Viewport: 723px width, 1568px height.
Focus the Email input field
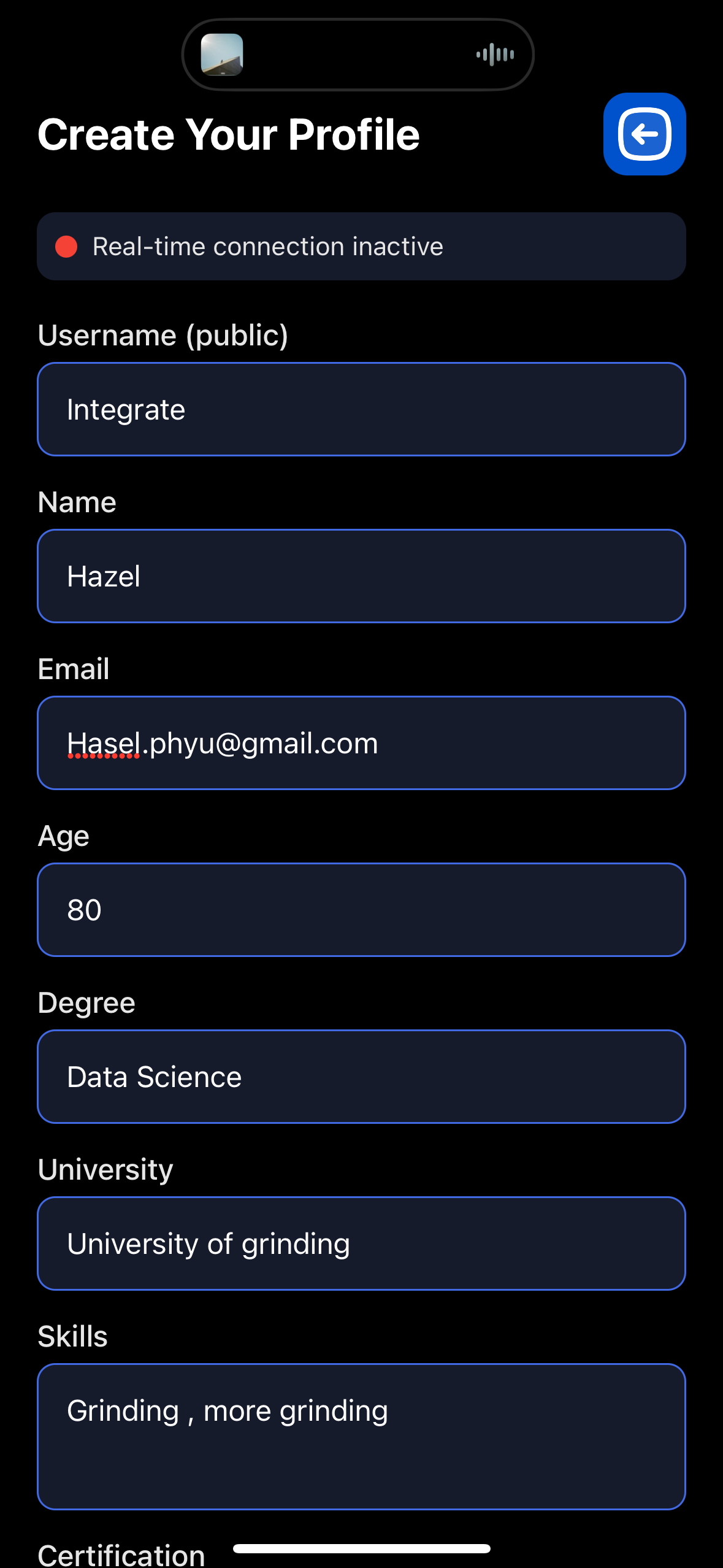361,743
